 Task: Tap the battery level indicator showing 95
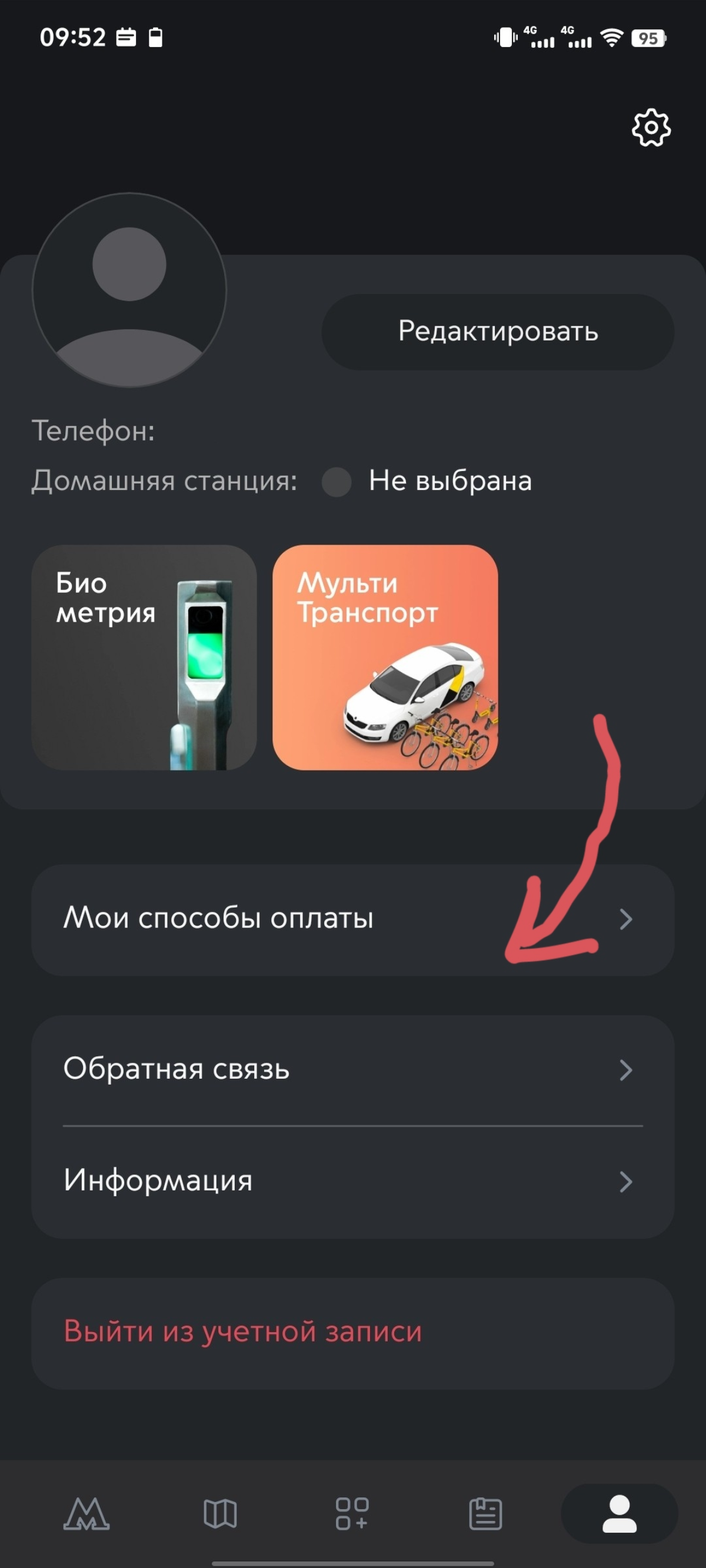(x=650, y=38)
